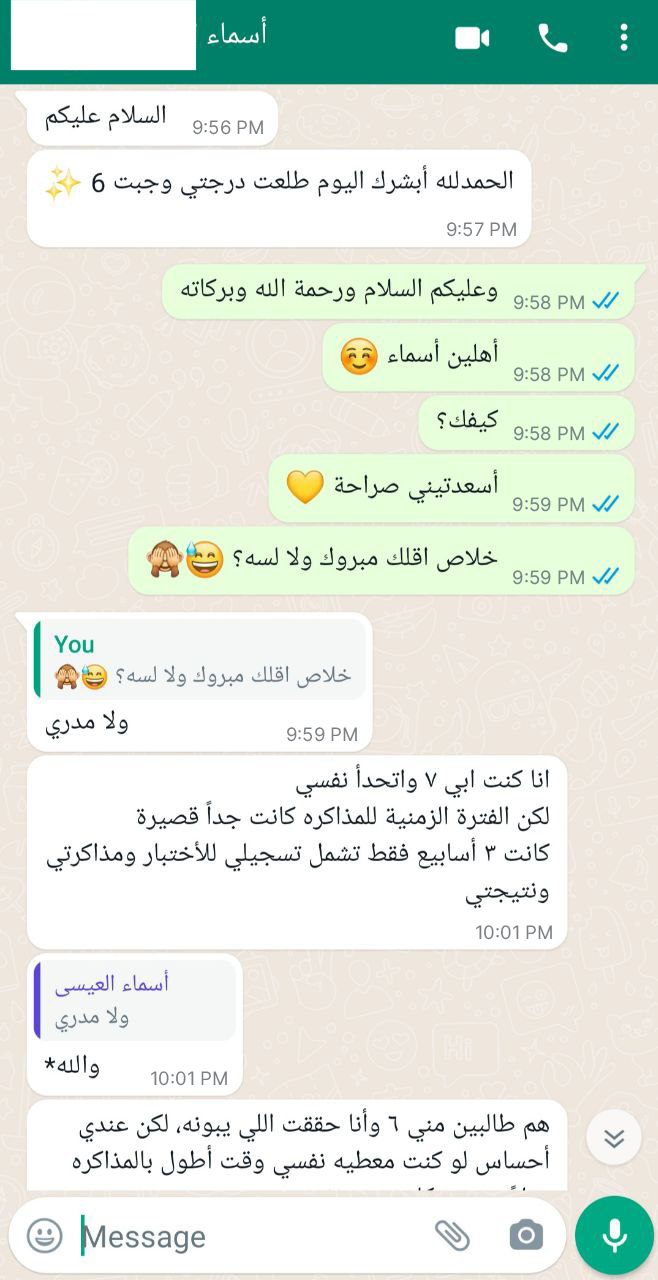Open the chat overflow menu
The image size is (658, 1280).
[623, 38]
